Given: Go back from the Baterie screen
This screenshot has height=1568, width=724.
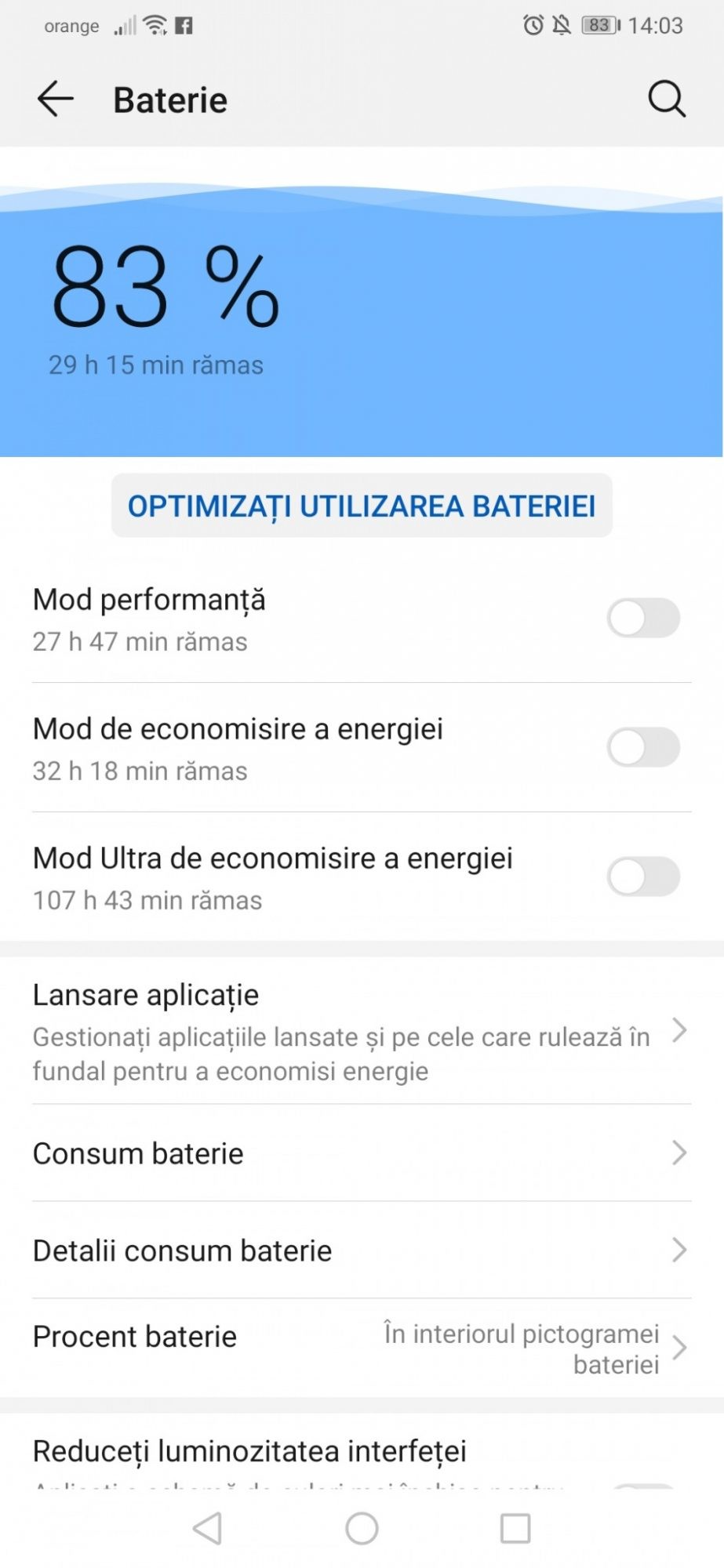Looking at the screenshot, I should [55, 100].
